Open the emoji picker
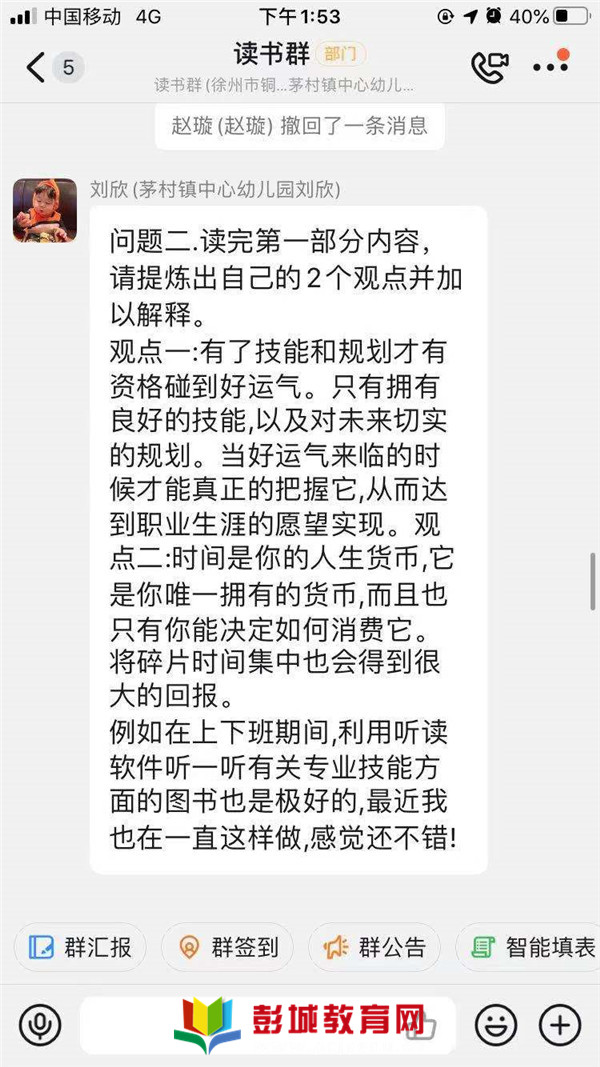Viewport: 600px width, 1067px height. coord(495,1024)
